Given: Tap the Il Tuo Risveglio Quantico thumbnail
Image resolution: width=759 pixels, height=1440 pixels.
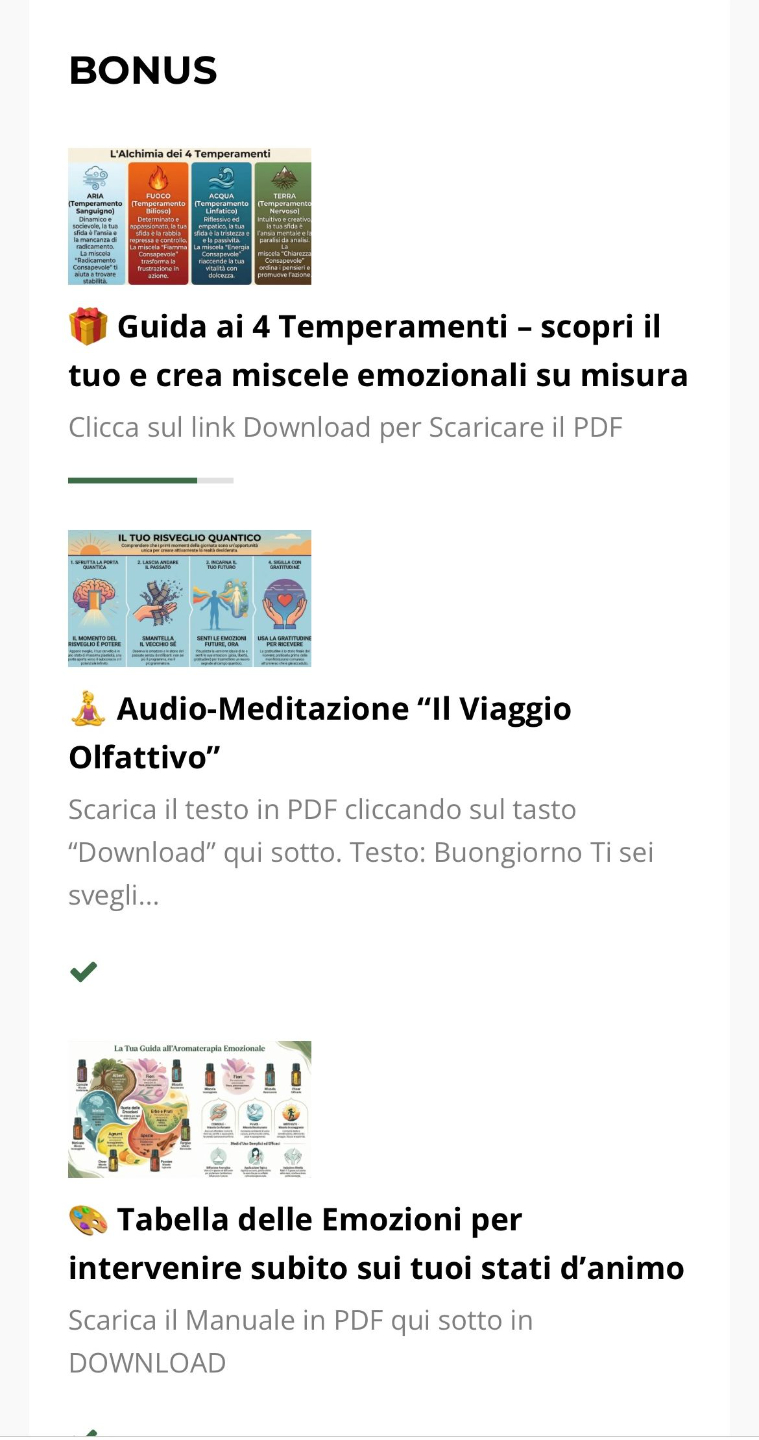Looking at the screenshot, I should (189, 598).
